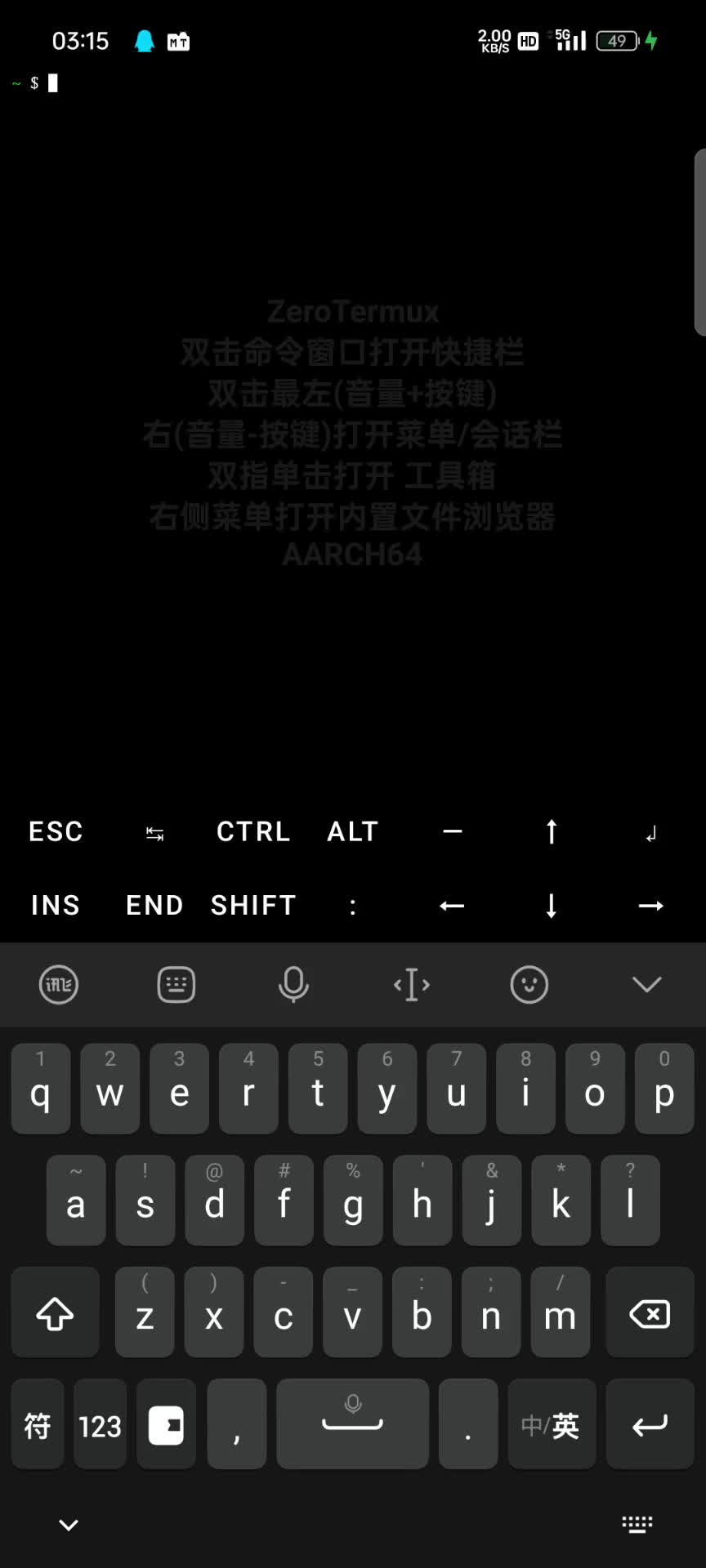Activate the SHIFT extra key
This screenshot has height=1568, width=706.
253,905
